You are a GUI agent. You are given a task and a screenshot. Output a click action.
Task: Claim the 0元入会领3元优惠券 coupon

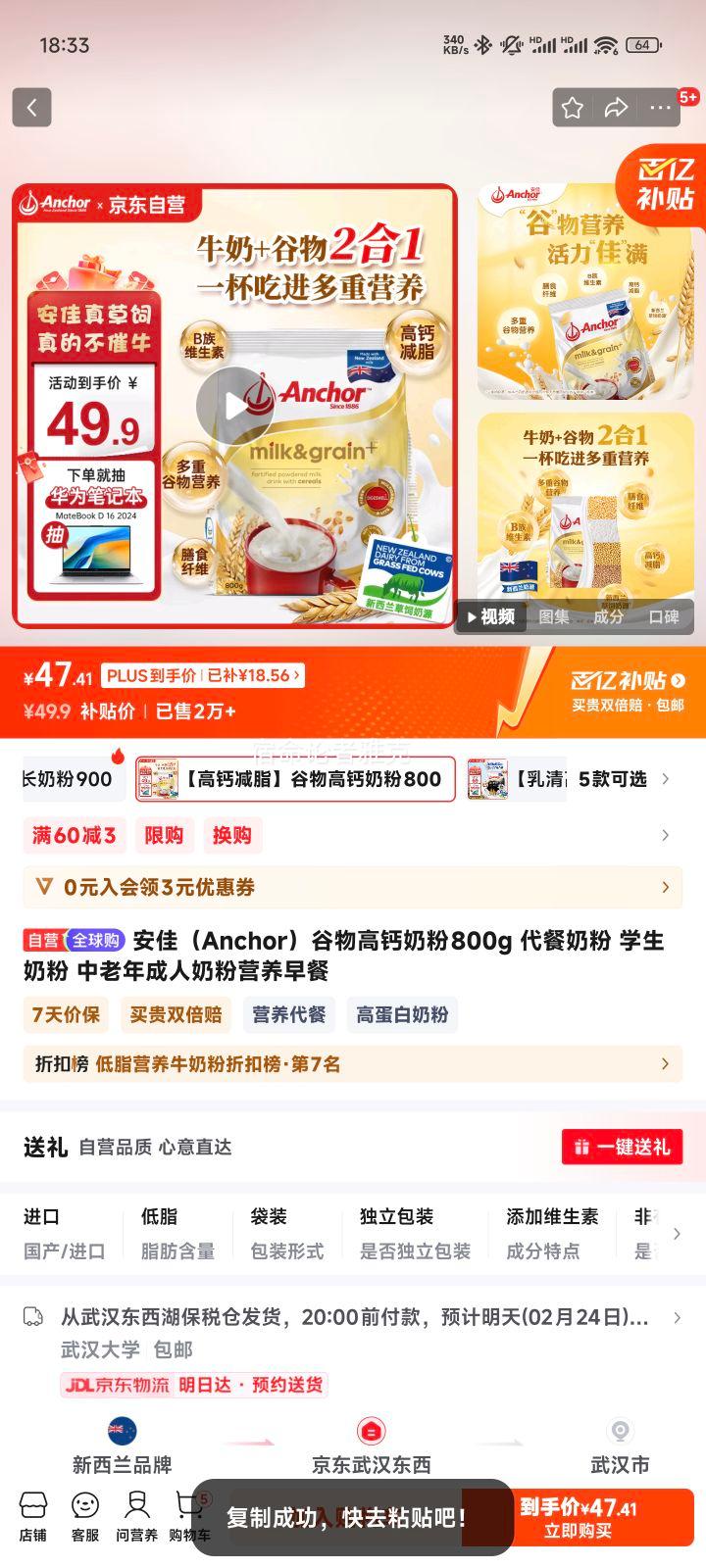pos(353,887)
